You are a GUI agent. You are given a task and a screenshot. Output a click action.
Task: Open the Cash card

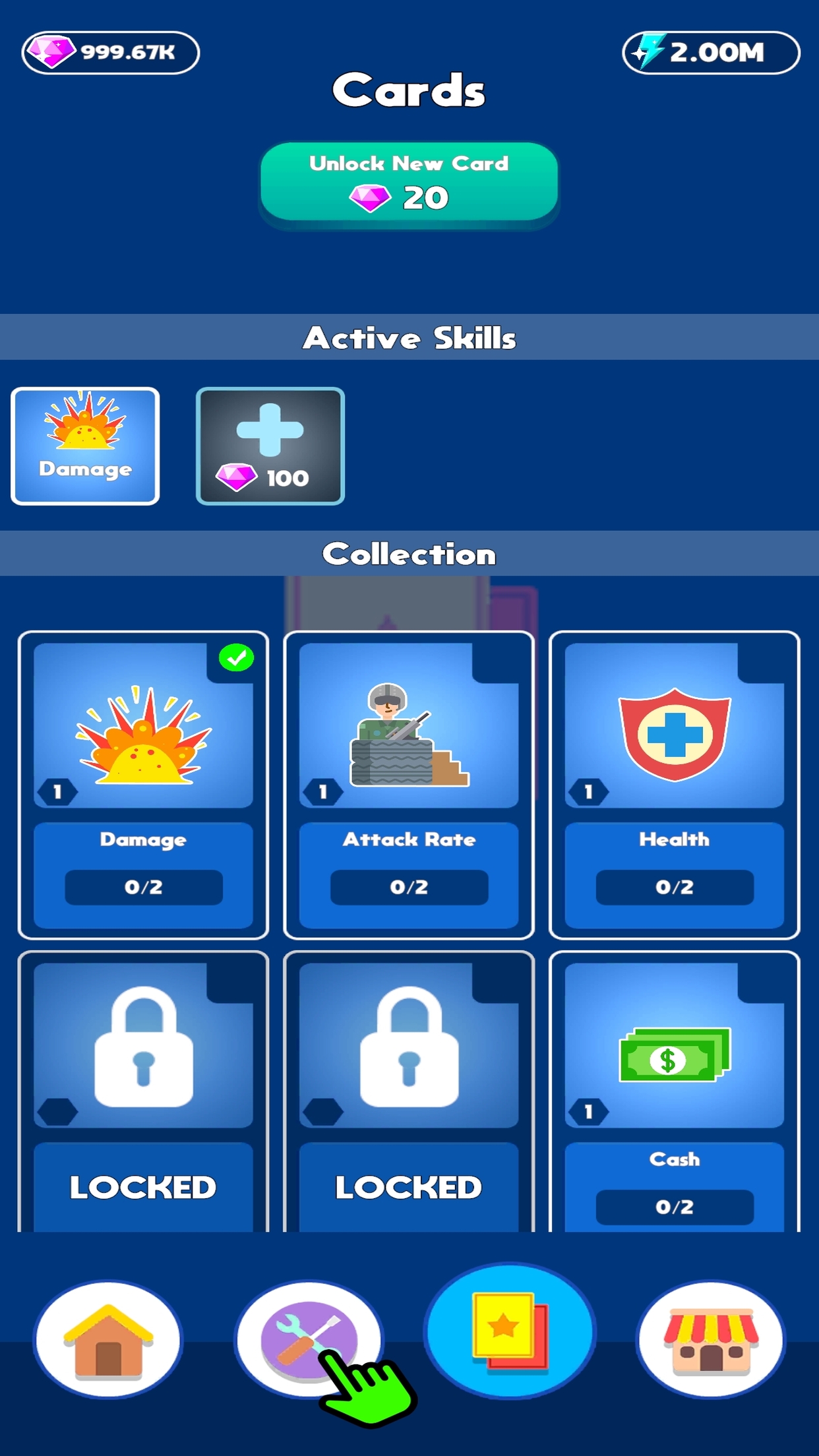click(x=674, y=1091)
